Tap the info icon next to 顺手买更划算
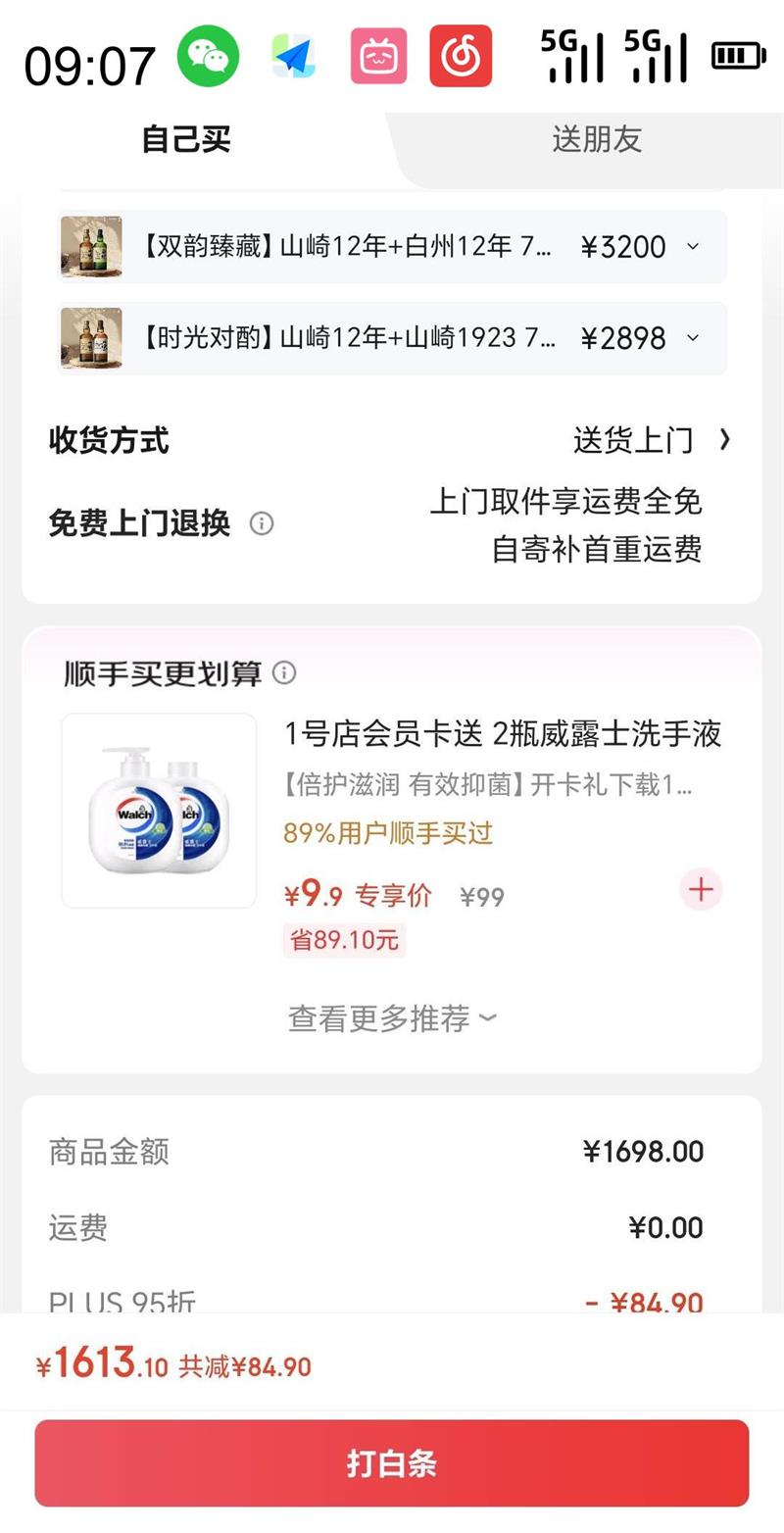The width and height of the screenshot is (784, 1533). 284,673
